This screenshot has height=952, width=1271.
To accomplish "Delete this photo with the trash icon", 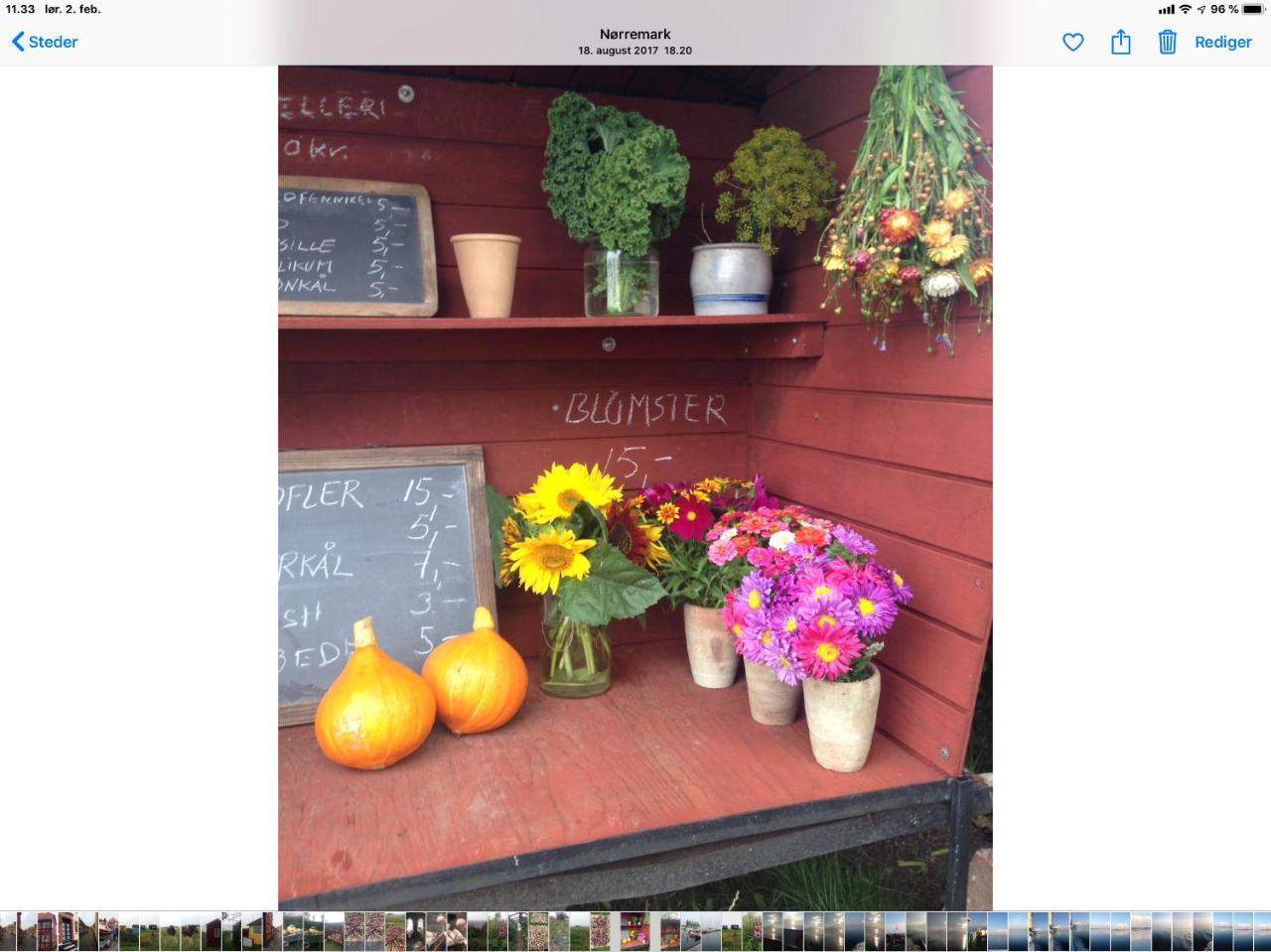I will click(1167, 42).
